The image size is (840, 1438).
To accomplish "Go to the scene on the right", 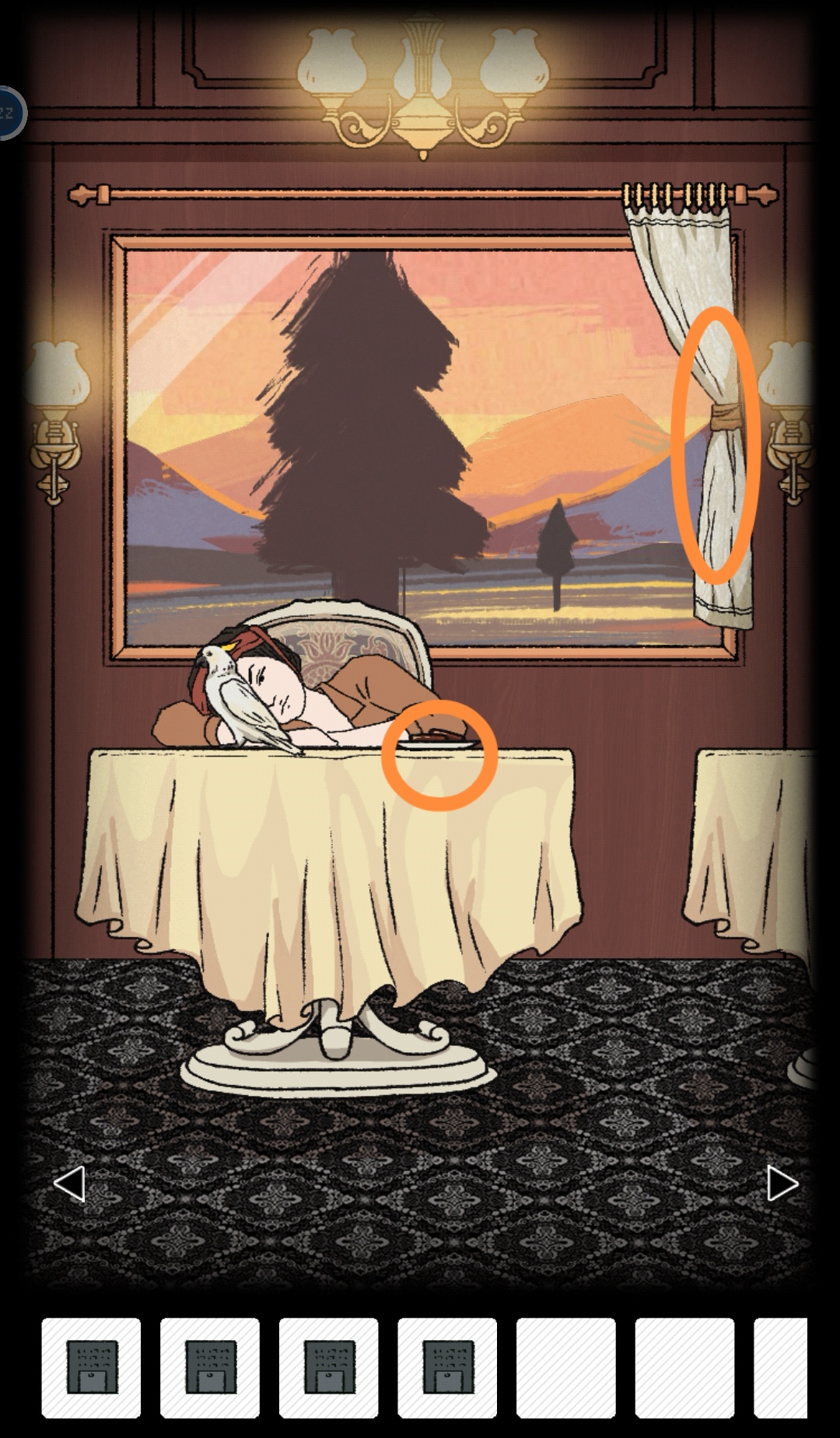I will (x=781, y=1183).
